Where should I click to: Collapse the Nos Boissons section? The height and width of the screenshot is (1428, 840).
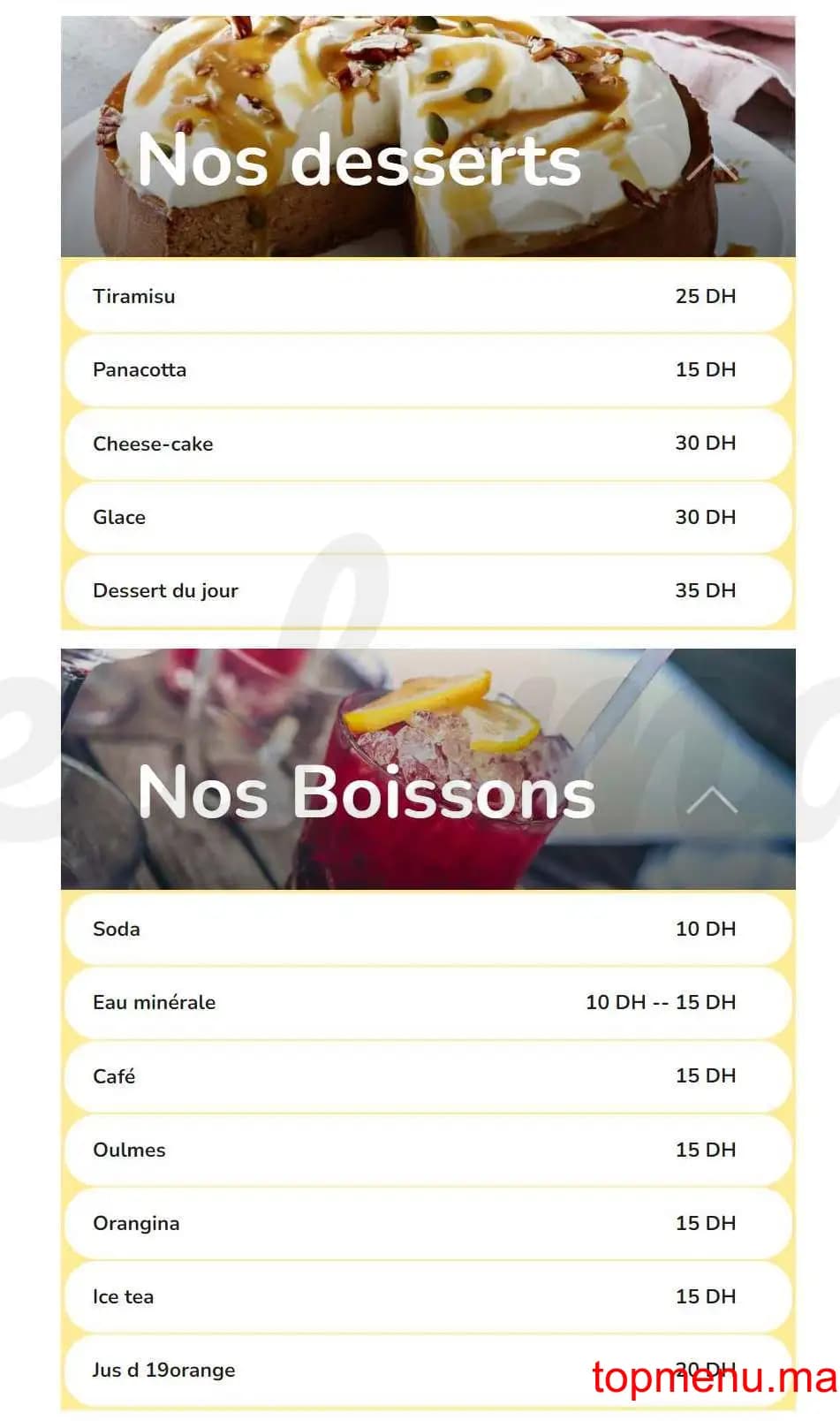pos(712,799)
